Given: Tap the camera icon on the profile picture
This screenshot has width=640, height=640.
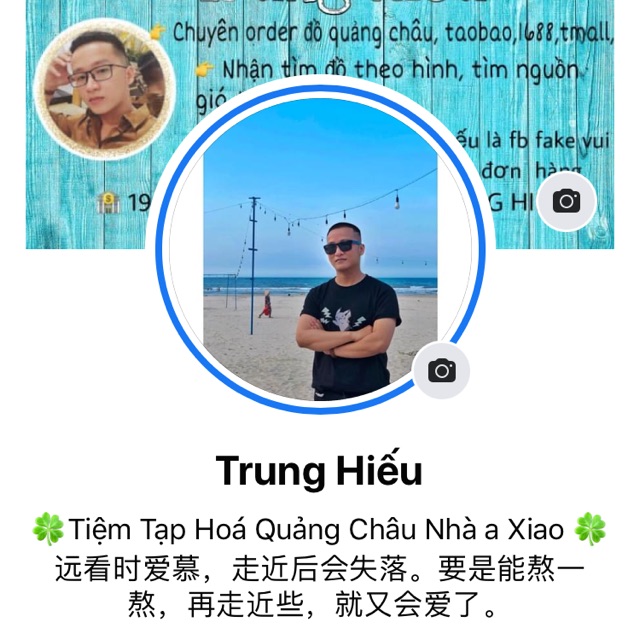Looking at the screenshot, I should 441,371.
